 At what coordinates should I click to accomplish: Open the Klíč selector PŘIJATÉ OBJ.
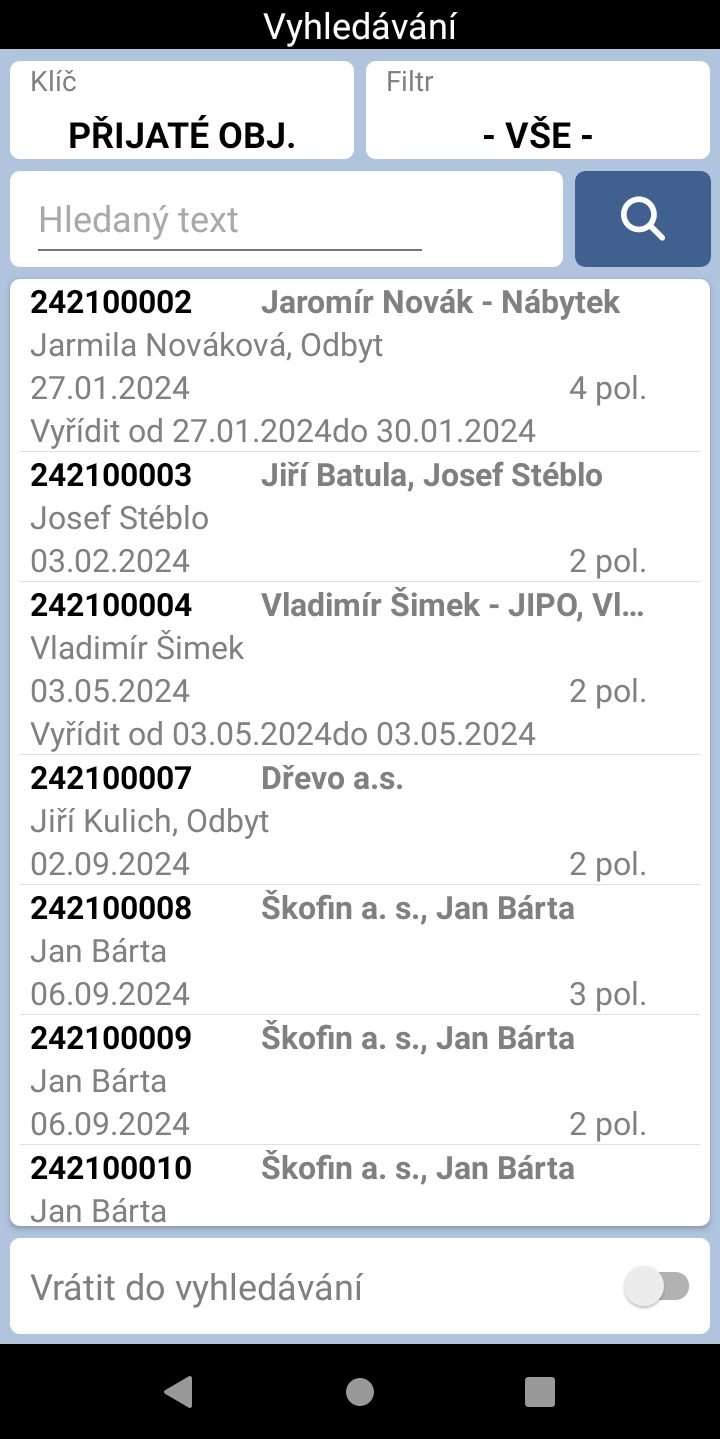tap(182, 110)
